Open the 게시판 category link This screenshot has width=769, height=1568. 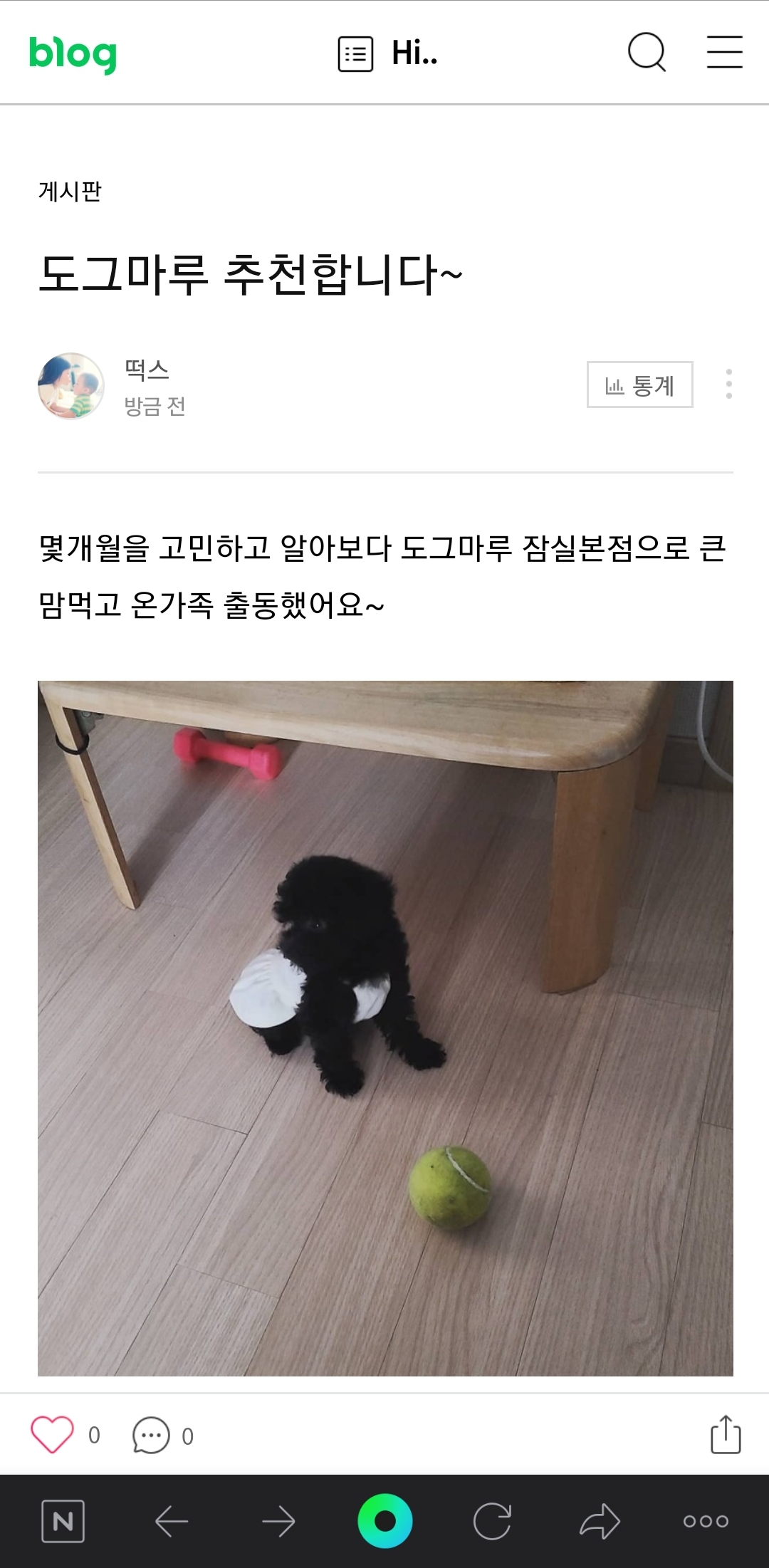click(x=70, y=191)
